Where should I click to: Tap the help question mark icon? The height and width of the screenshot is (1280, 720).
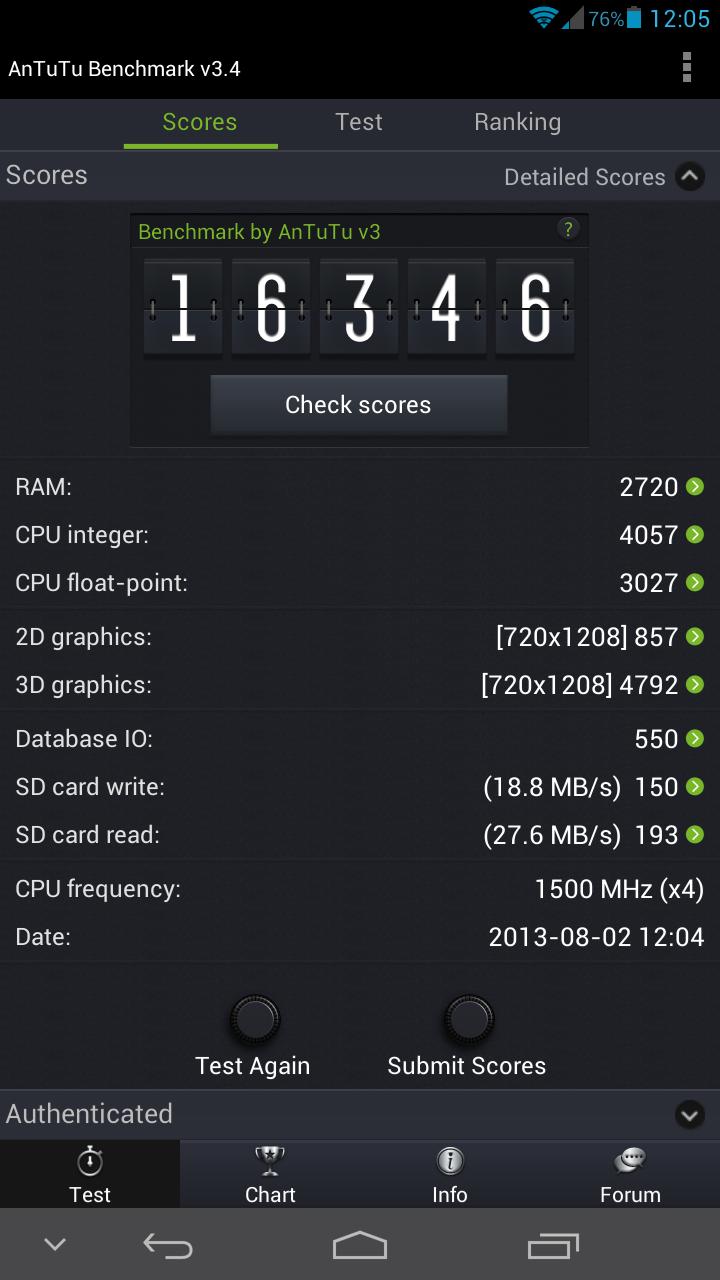[568, 229]
